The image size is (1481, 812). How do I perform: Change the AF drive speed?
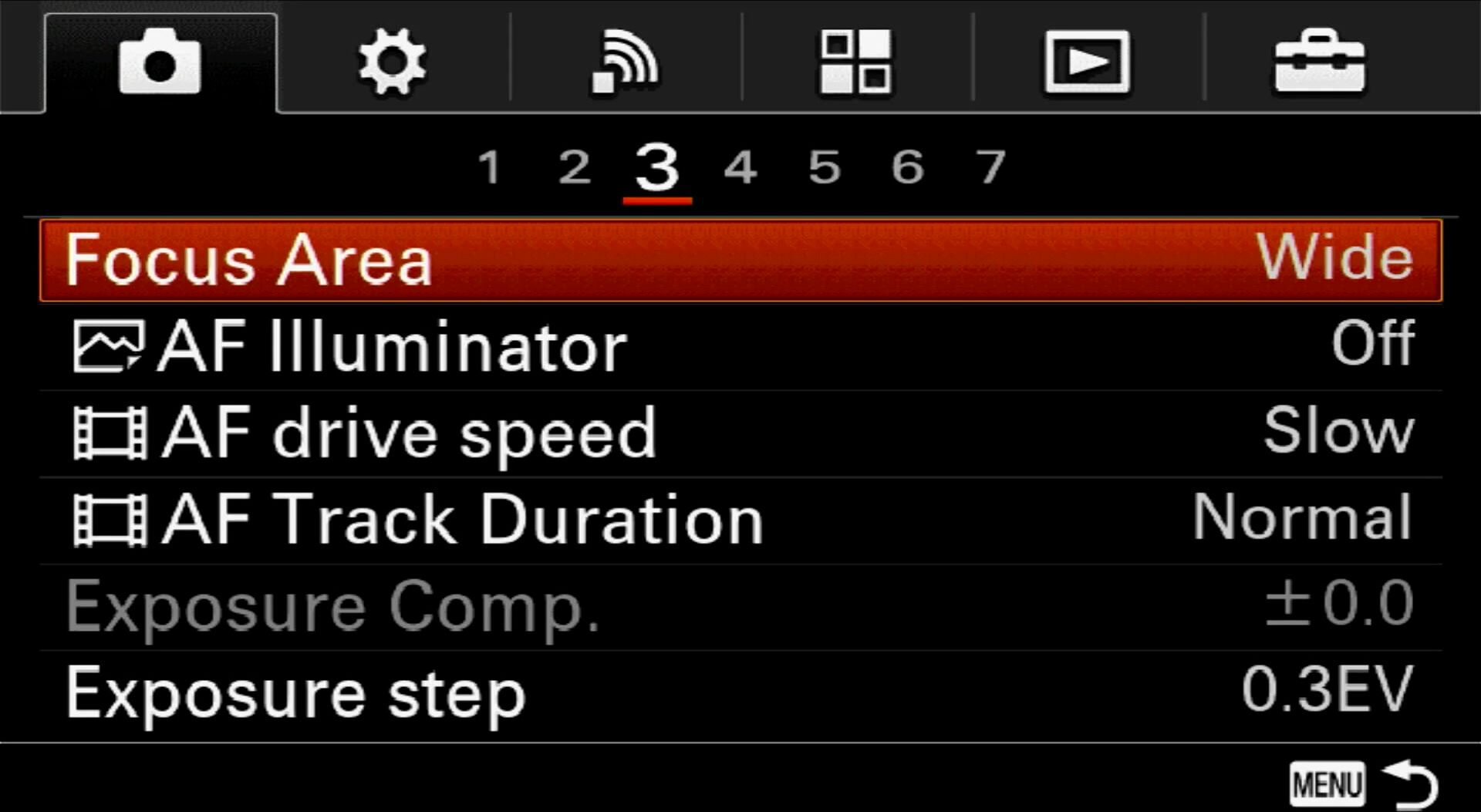(x=740, y=433)
